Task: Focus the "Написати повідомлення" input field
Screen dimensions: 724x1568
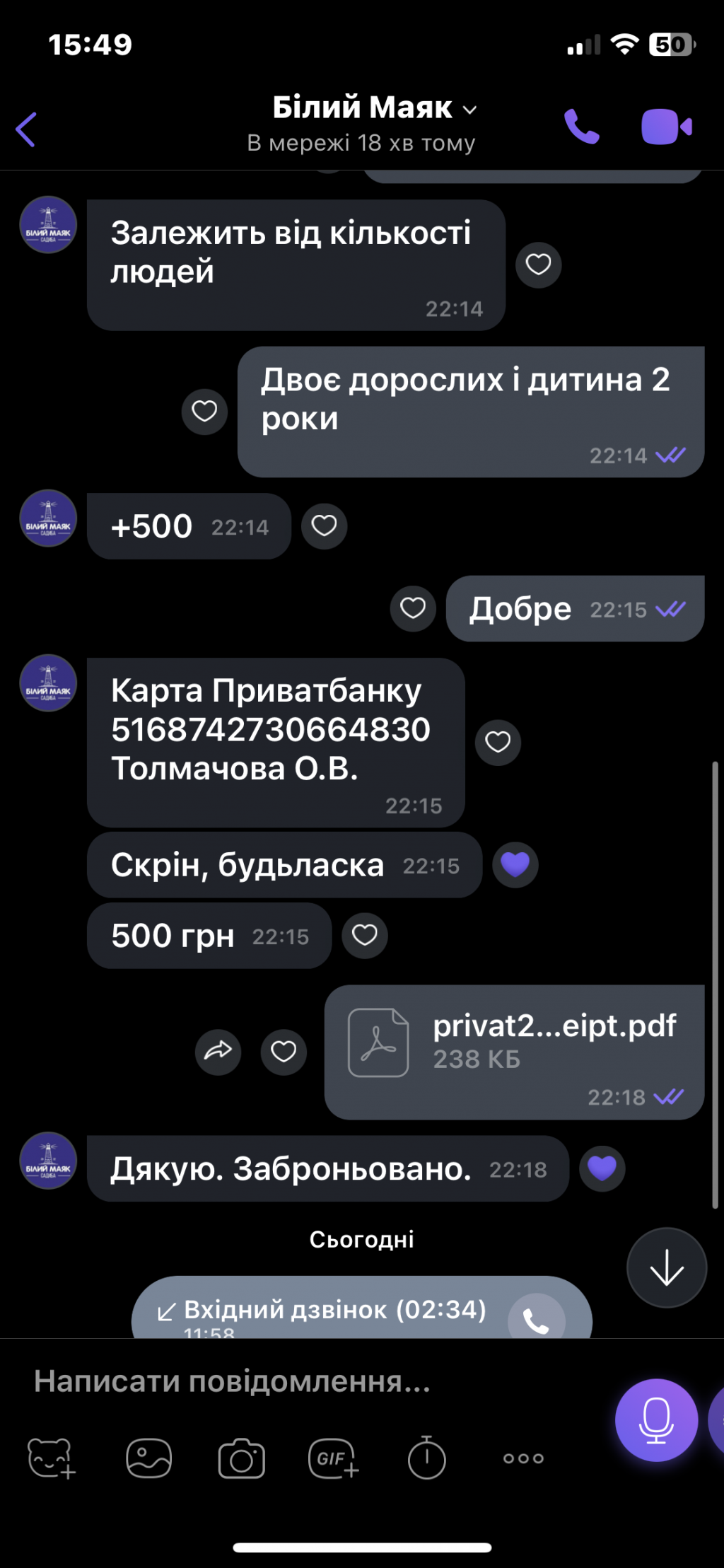Action: coord(304,1381)
